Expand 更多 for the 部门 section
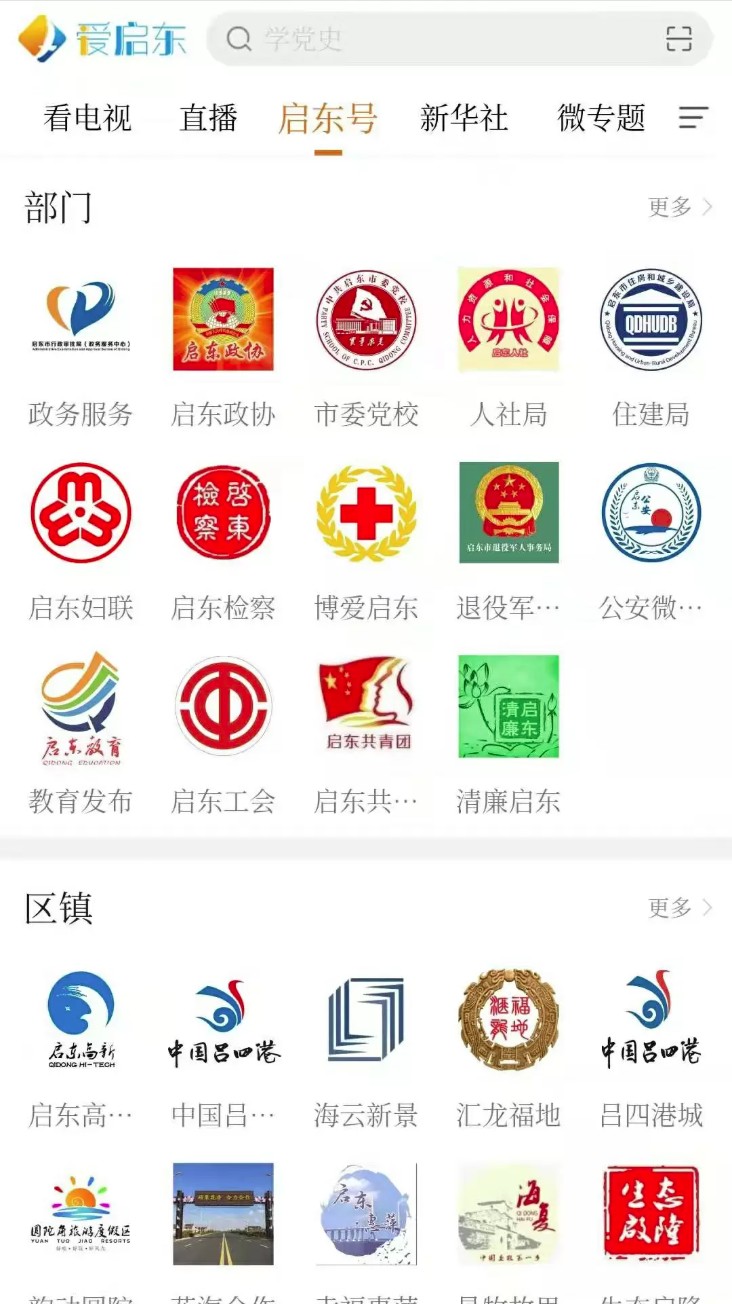The height and width of the screenshot is (1304, 732). pyautogui.click(x=678, y=207)
